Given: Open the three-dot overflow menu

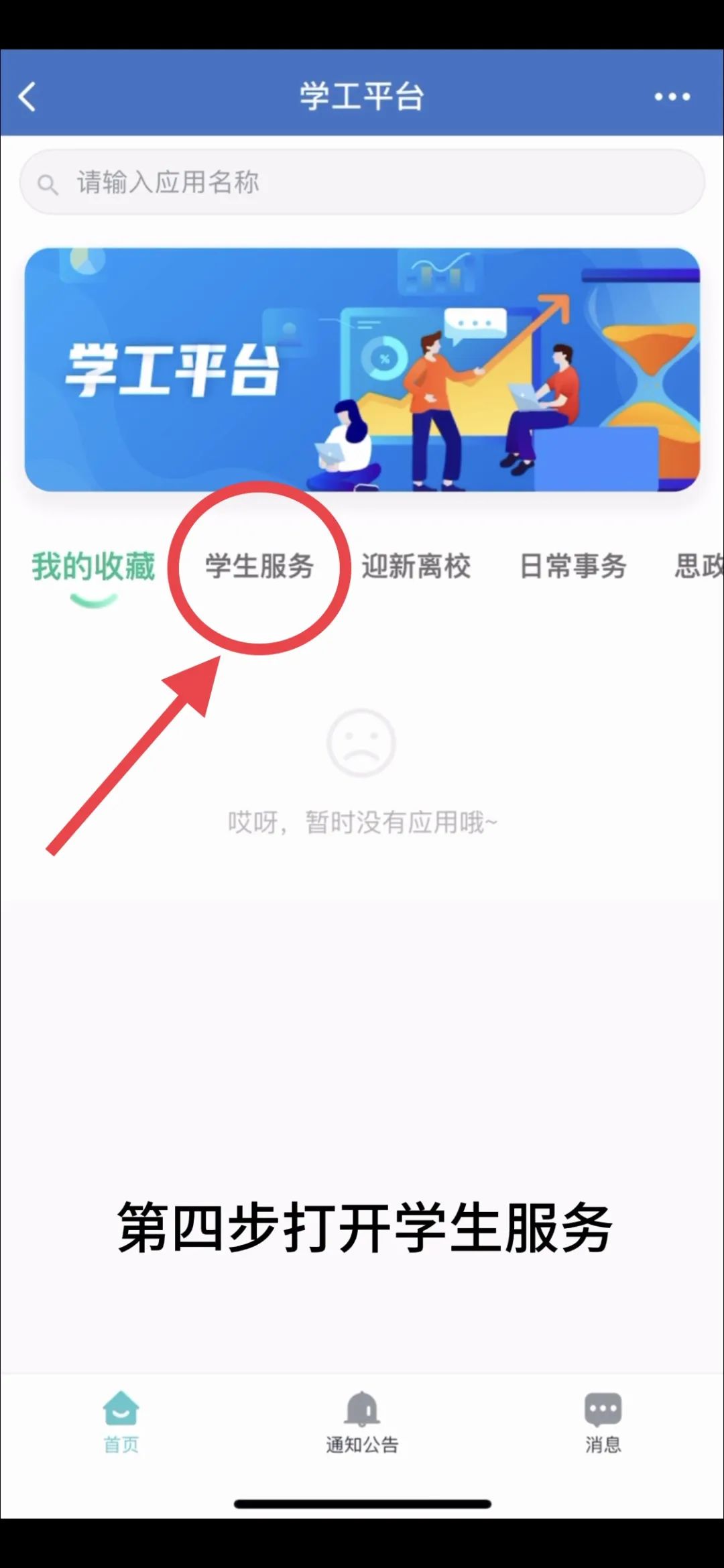Looking at the screenshot, I should (x=672, y=97).
